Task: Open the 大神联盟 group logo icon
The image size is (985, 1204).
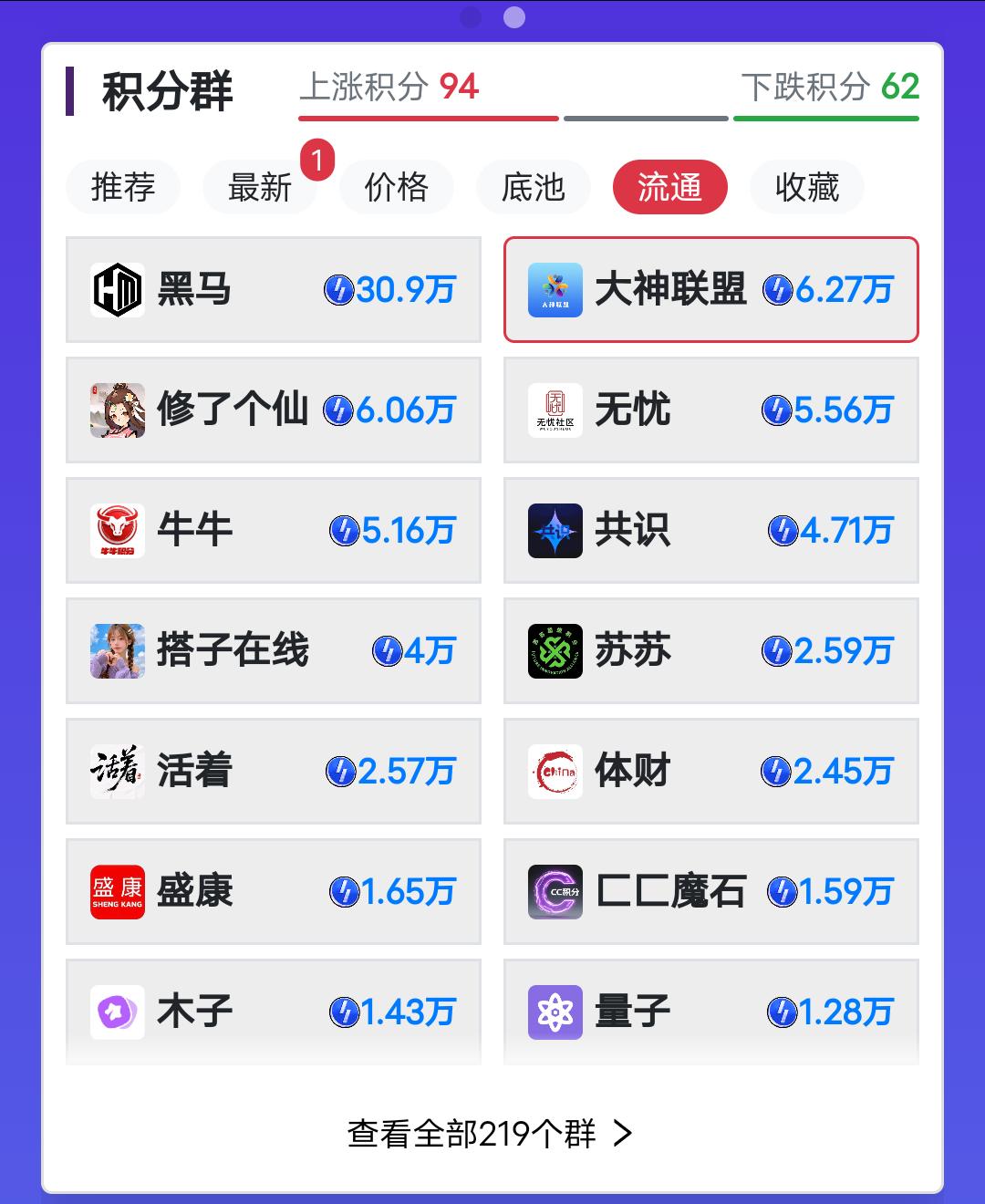Action: 553,290
